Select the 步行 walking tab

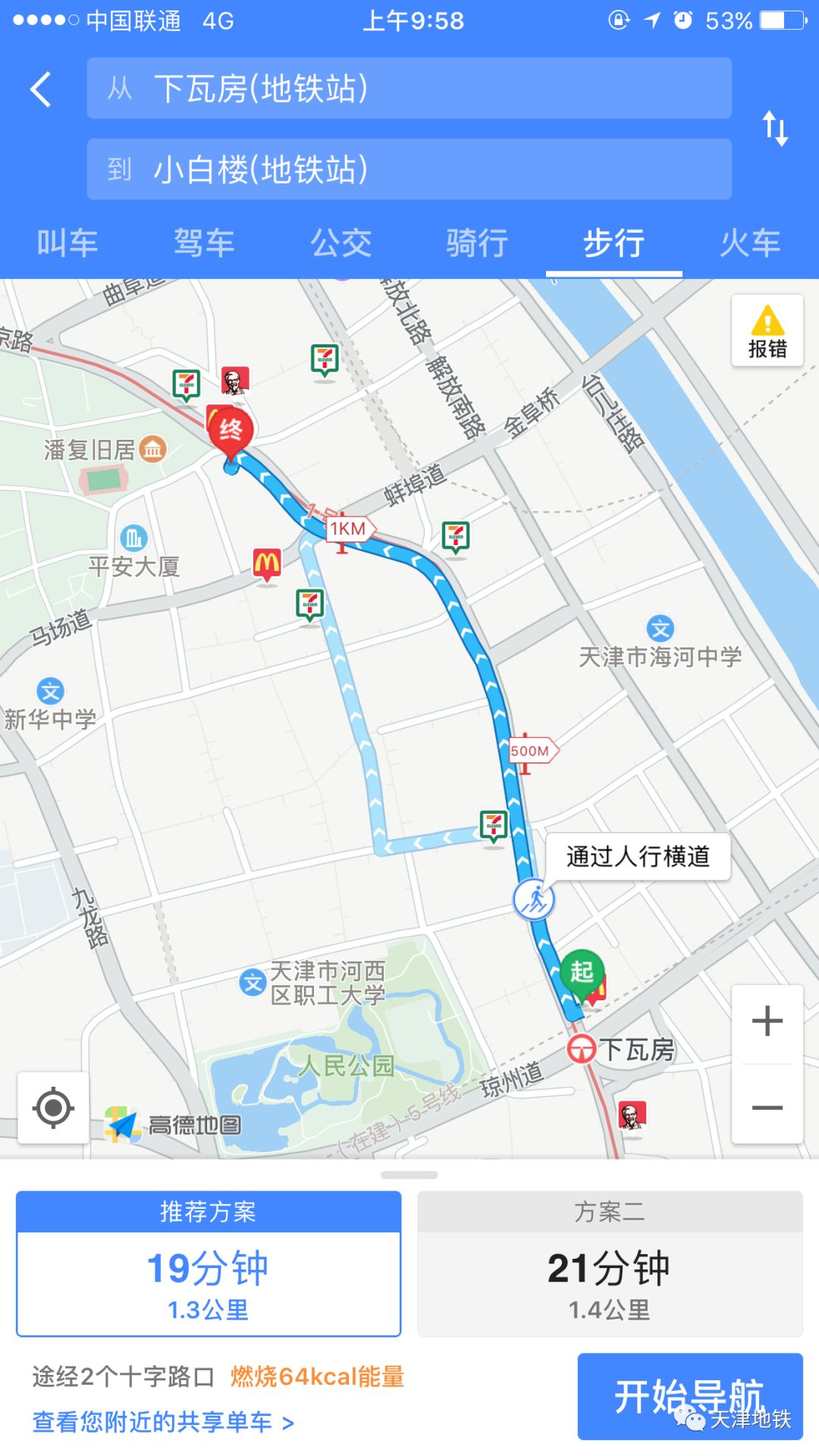(x=613, y=243)
